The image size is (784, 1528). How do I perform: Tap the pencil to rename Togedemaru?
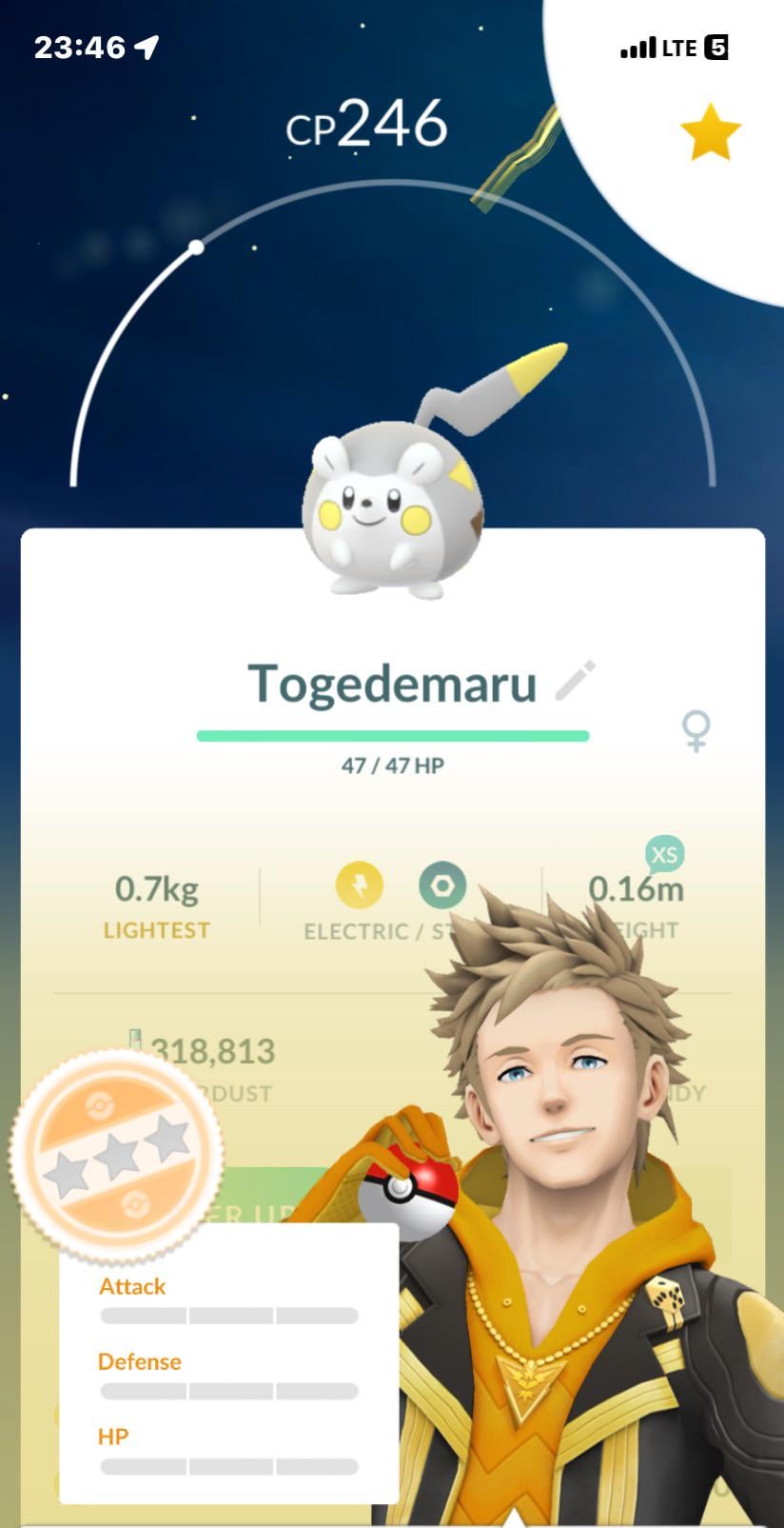(x=576, y=681)
